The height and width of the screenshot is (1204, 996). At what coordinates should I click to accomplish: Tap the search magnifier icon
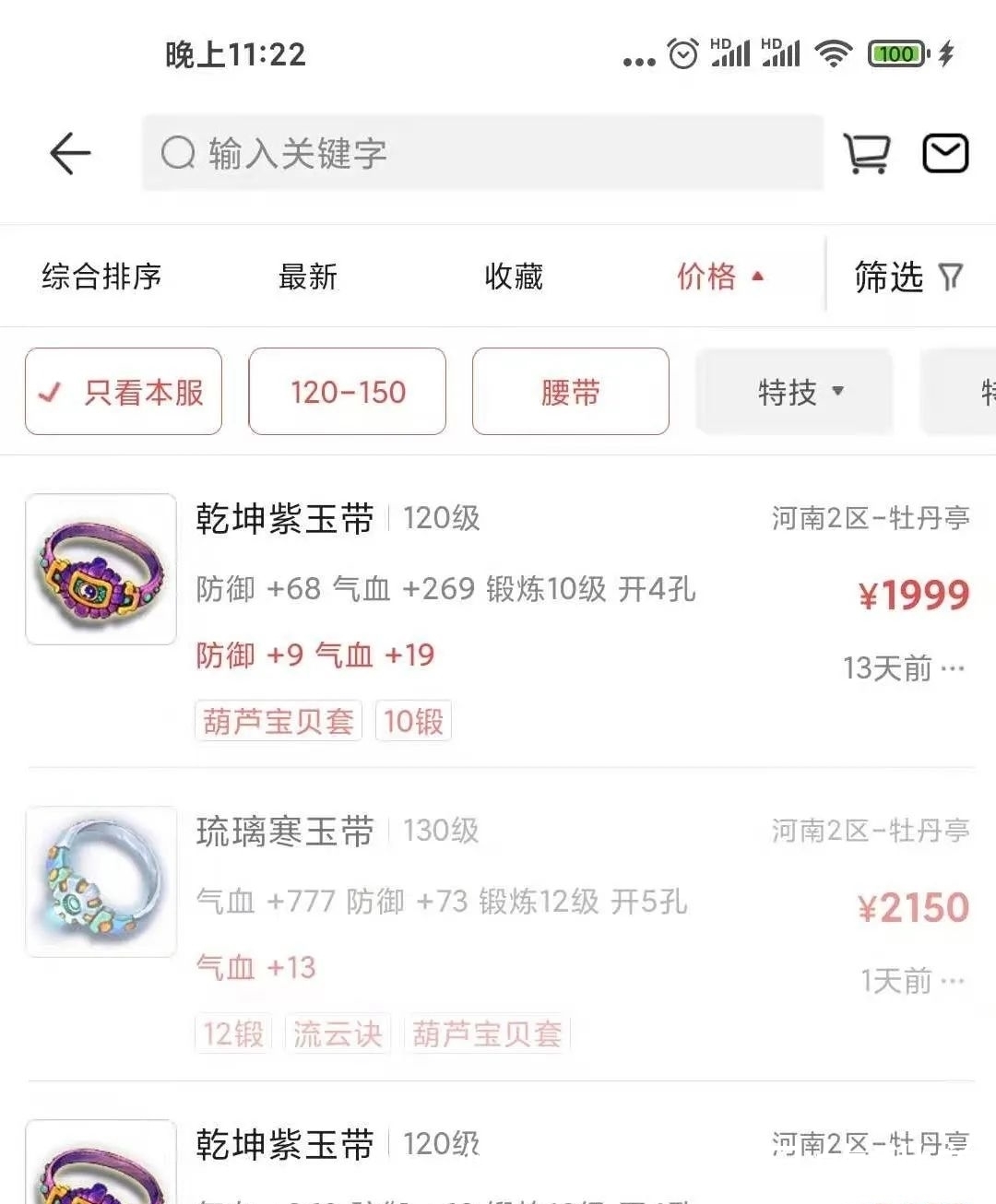(179, 152)
